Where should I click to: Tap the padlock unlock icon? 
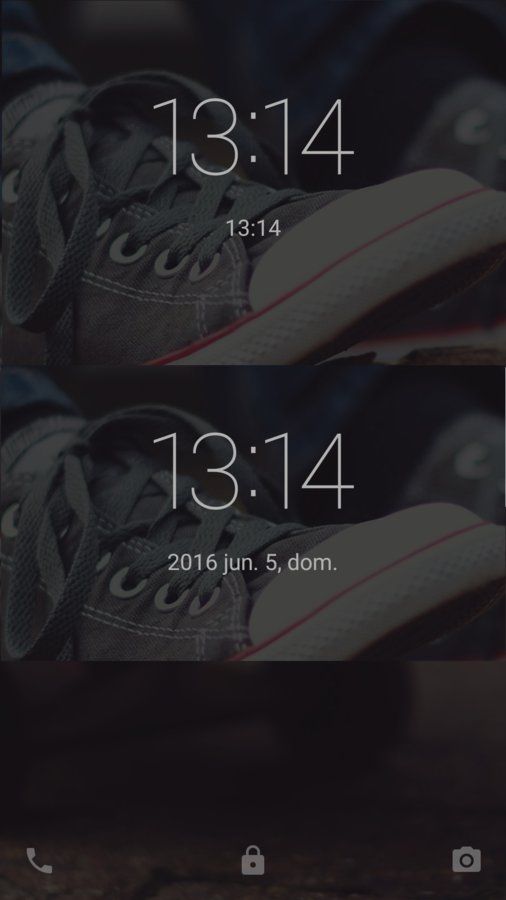pyautogui.click(x=253, y=860)
